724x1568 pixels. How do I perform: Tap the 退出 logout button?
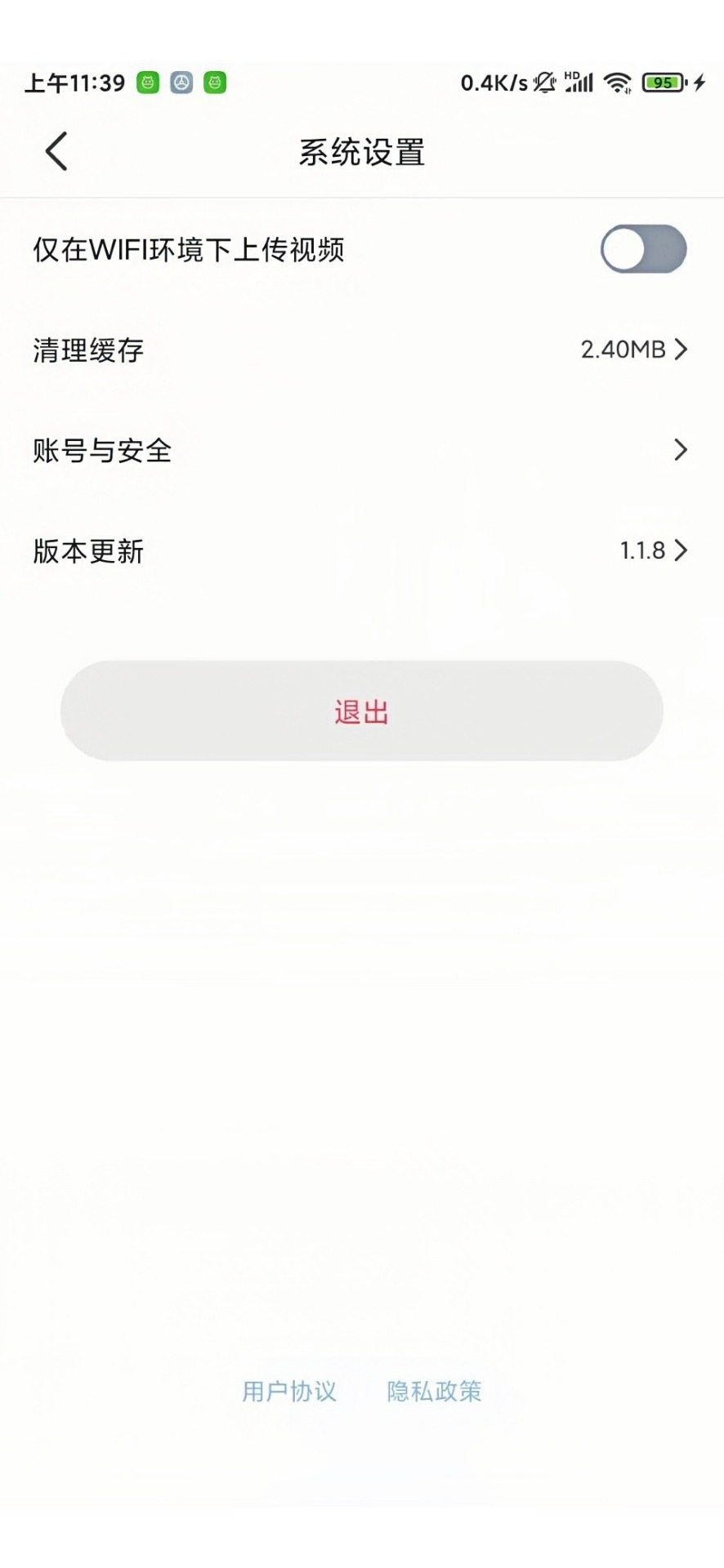362,710
